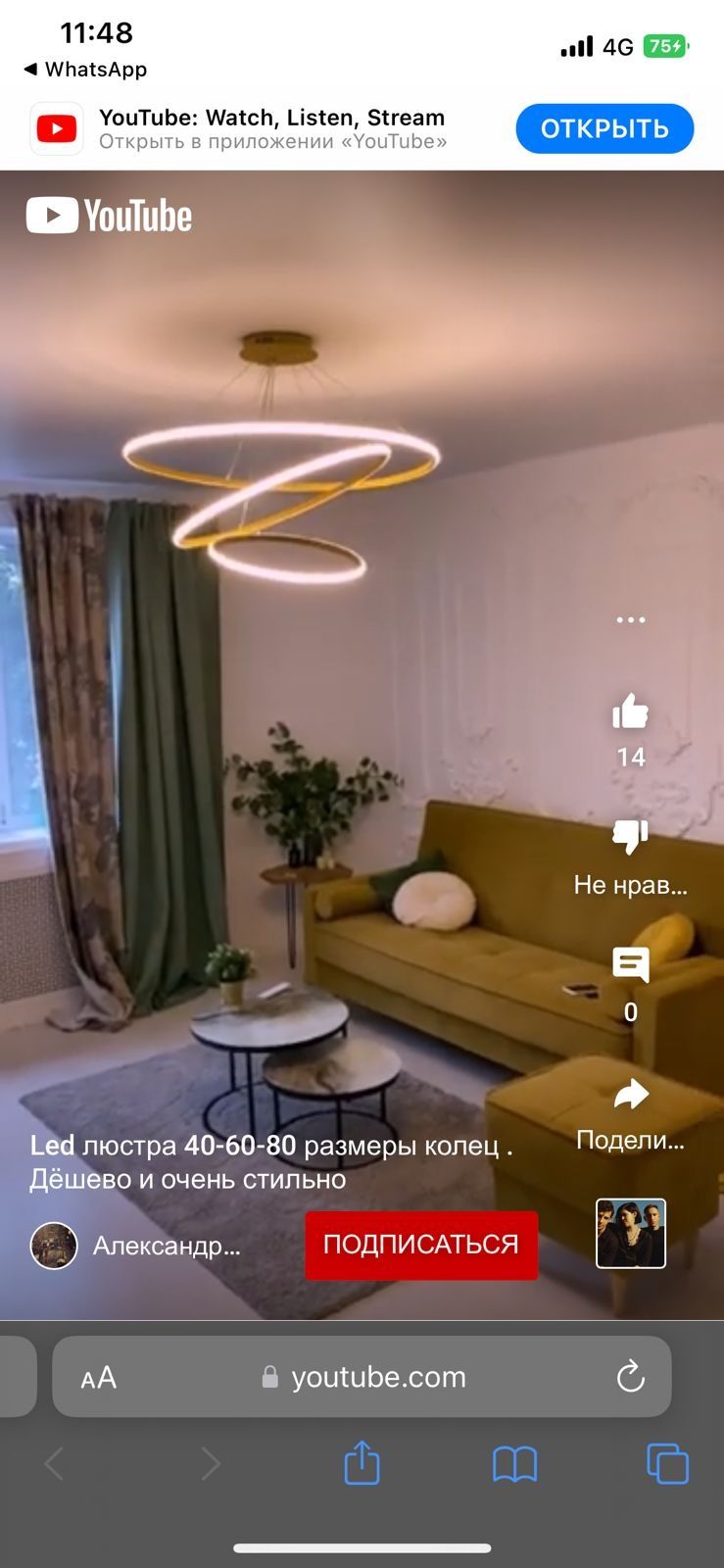Return to WhatsApp via back link
Viewport: 724px width, 1568px height.
(x=85, y=70)
